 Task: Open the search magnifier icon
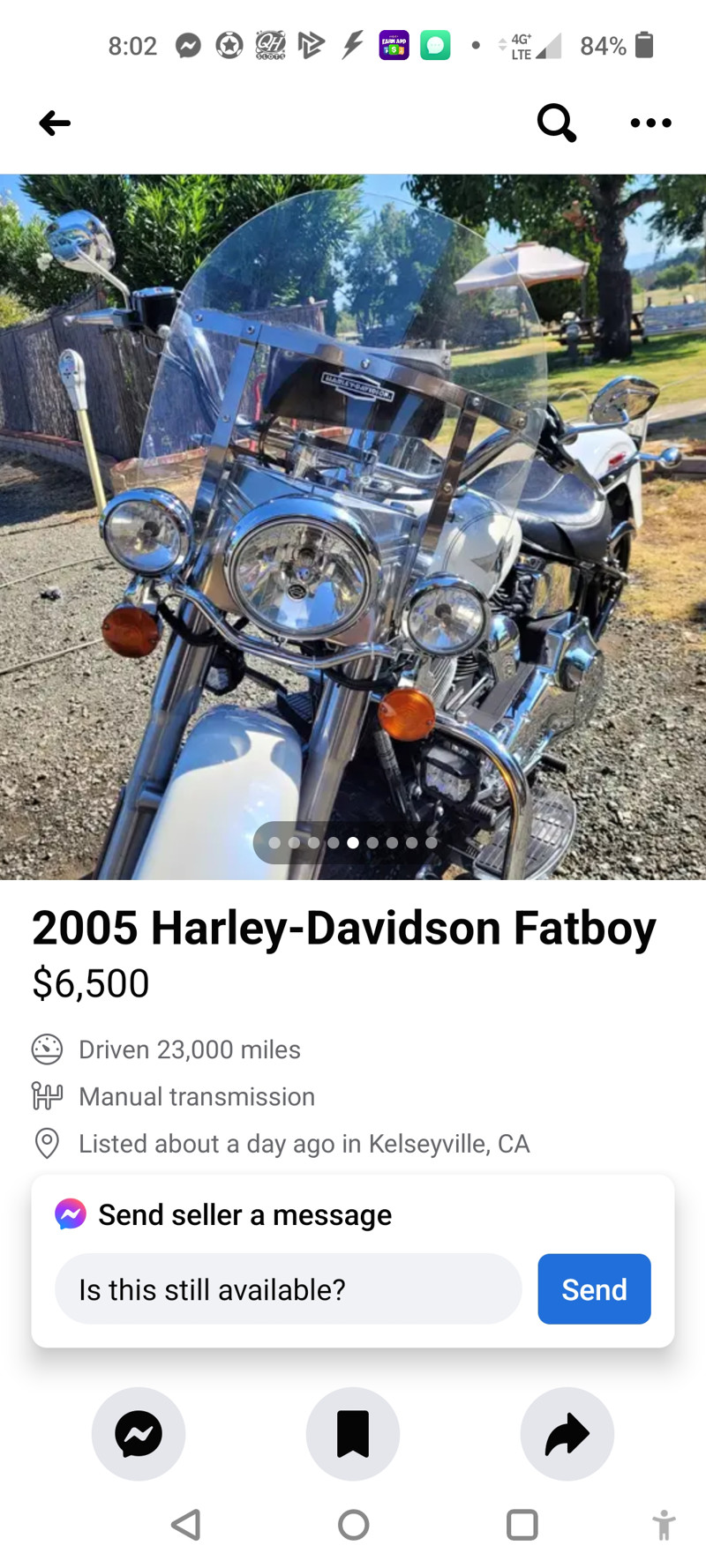557,123
